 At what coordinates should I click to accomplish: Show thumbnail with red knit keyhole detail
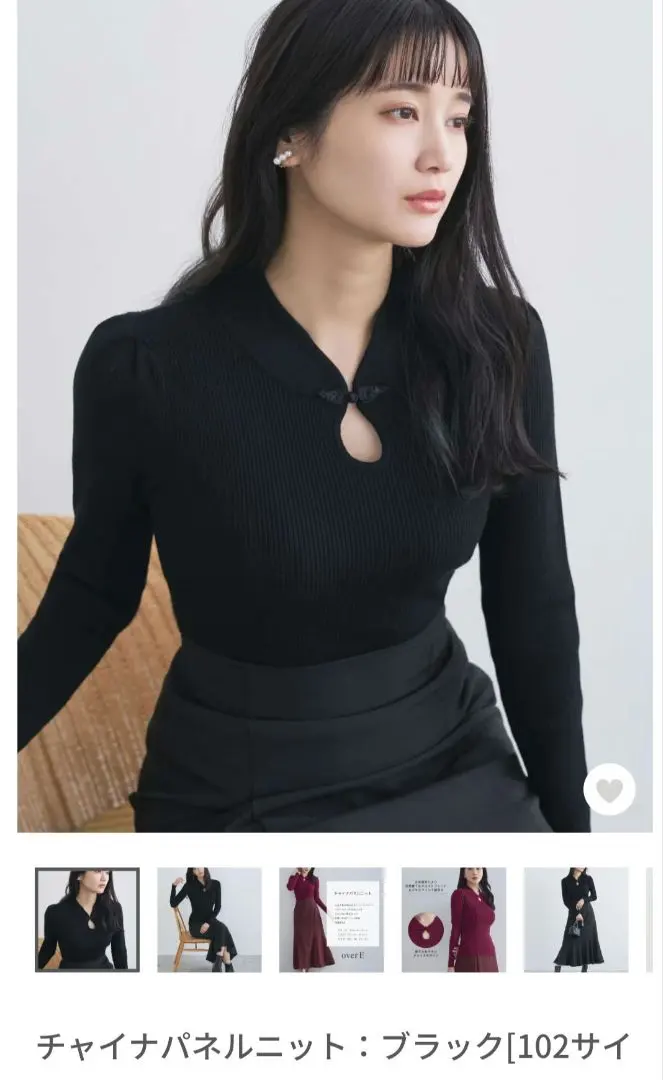pos(453,920)
